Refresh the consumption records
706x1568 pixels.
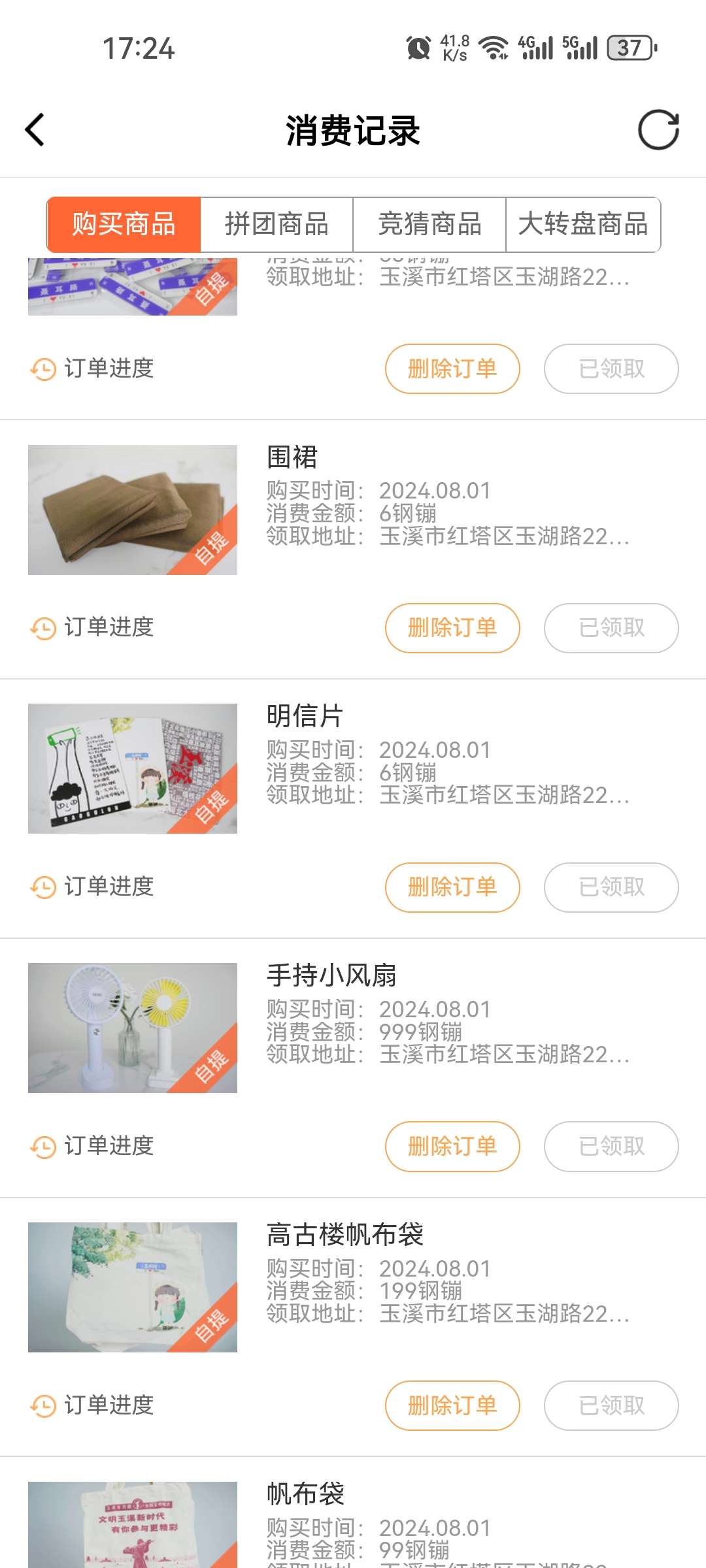(x=658, y=130)
